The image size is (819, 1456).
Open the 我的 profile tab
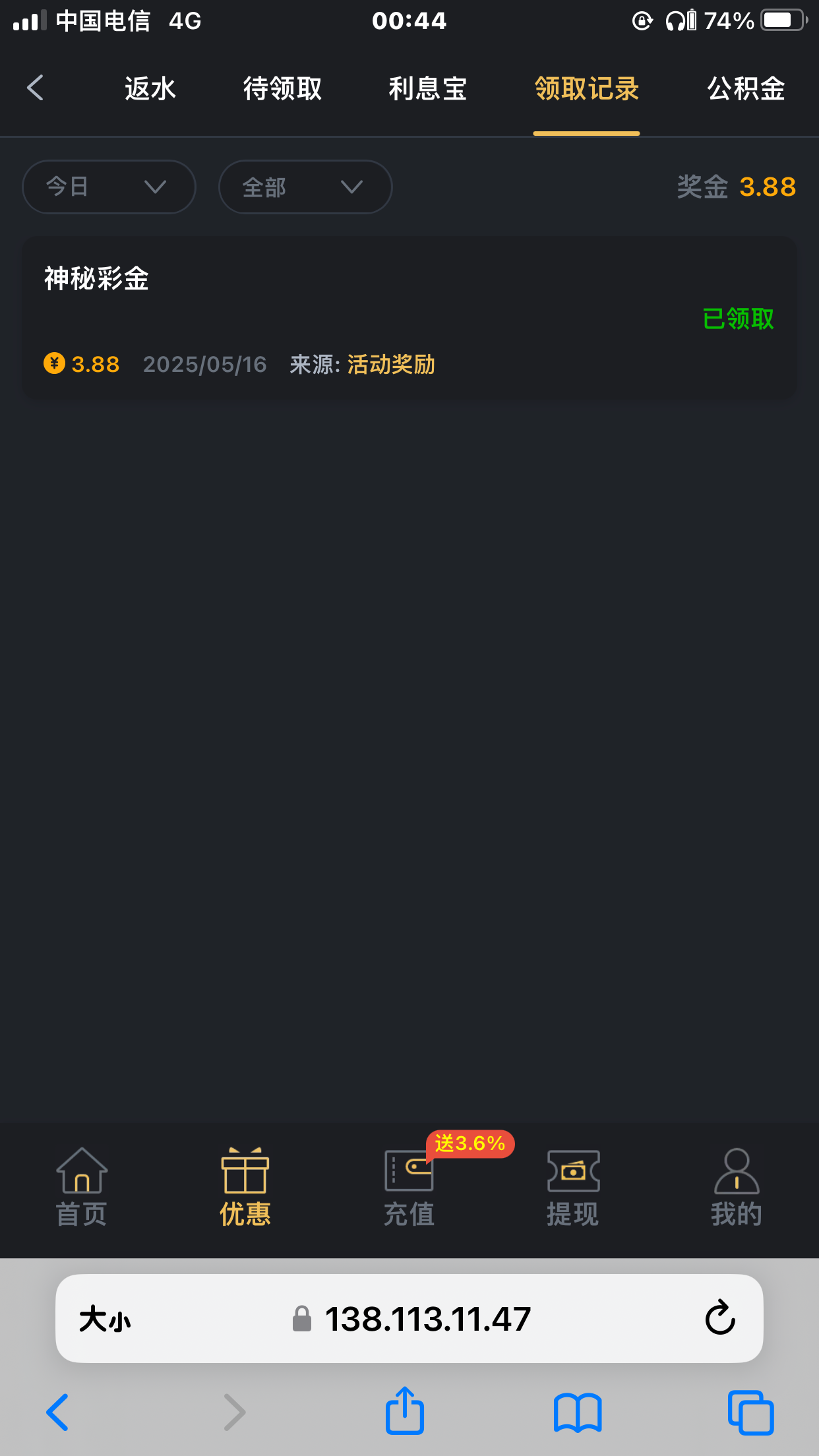pos(736,1187)
